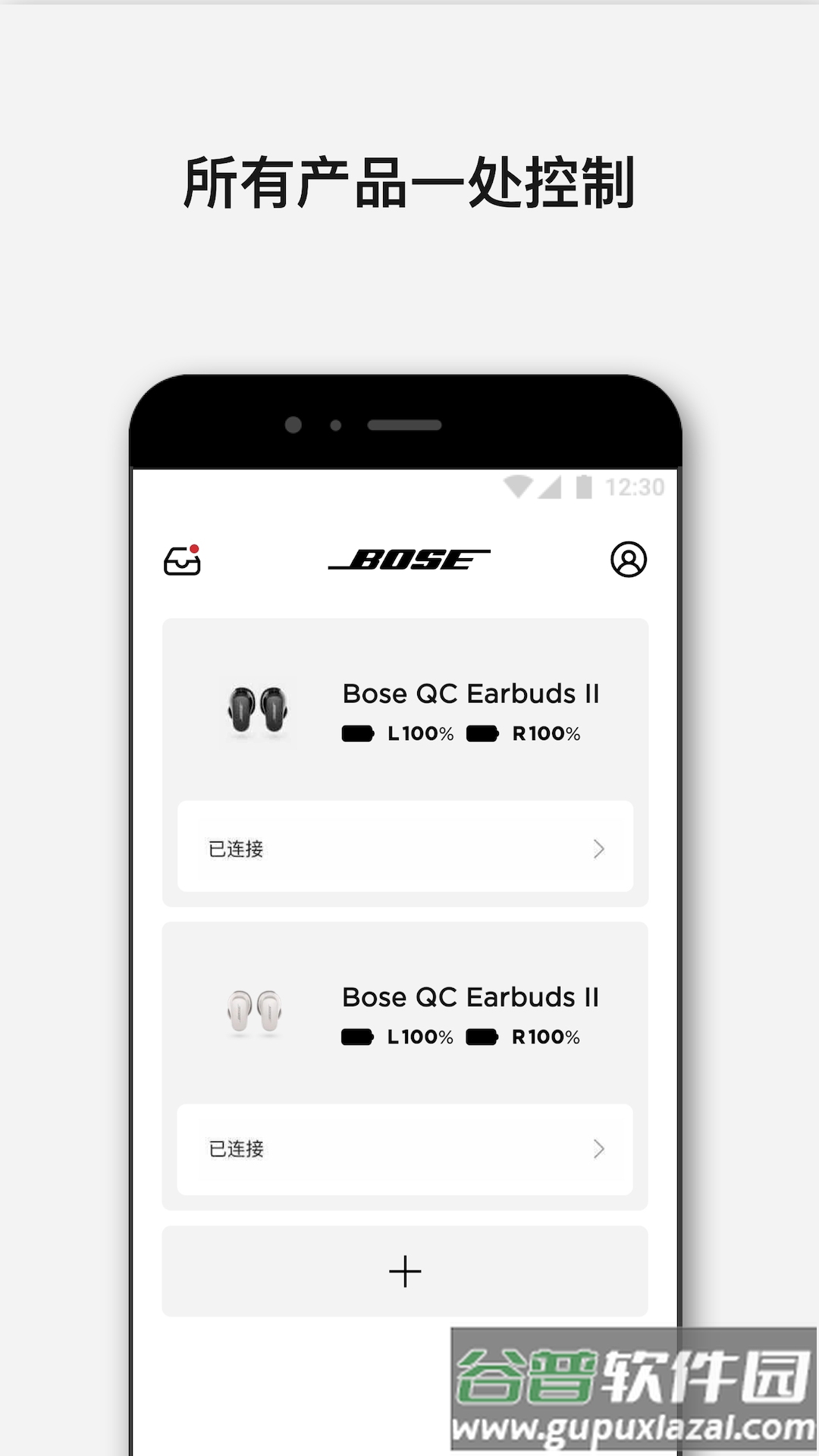Open the second 已连接 connection row

[x=405, y=1150]
